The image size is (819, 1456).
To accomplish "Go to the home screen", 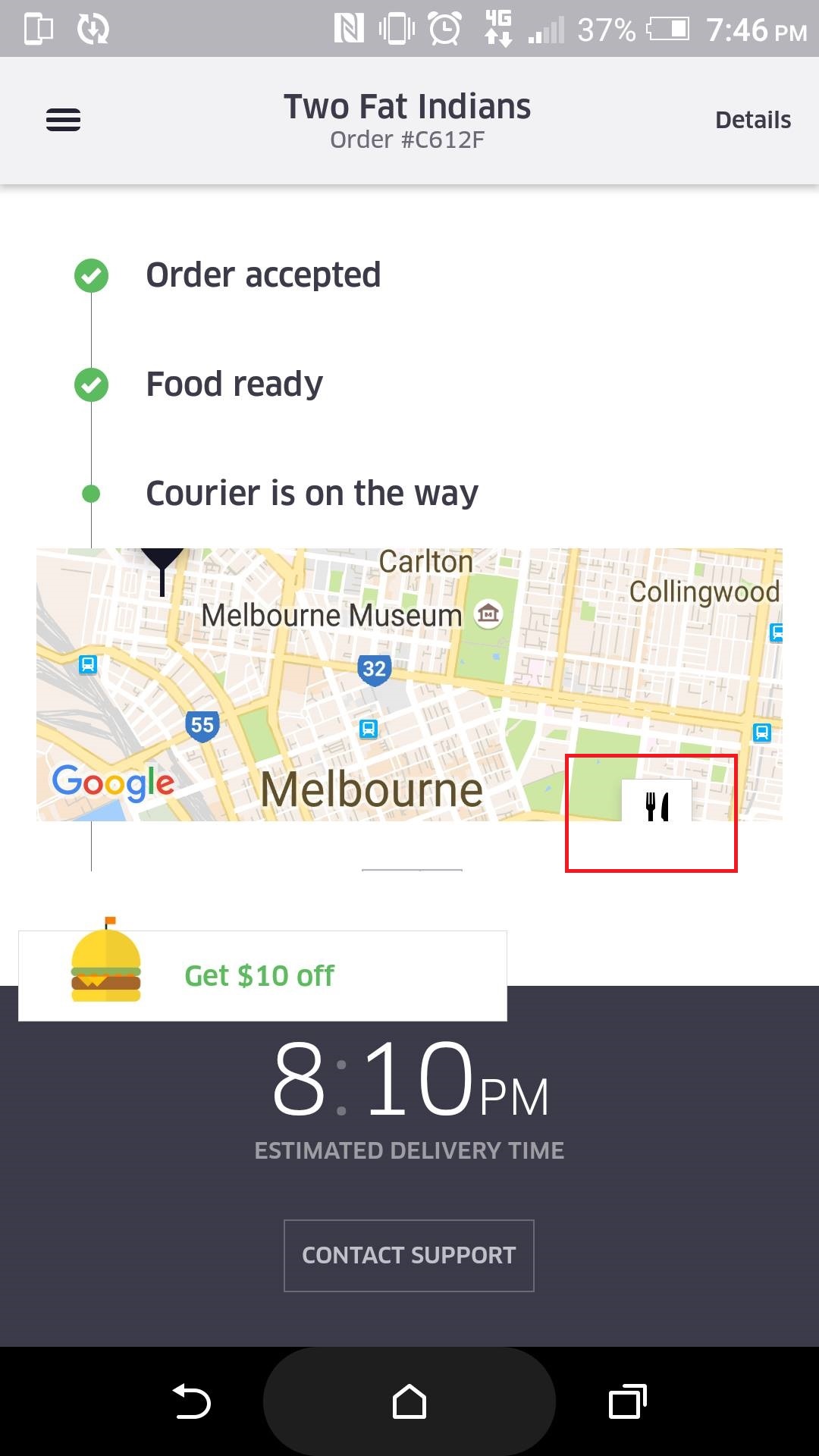I will pos(409,1401).
